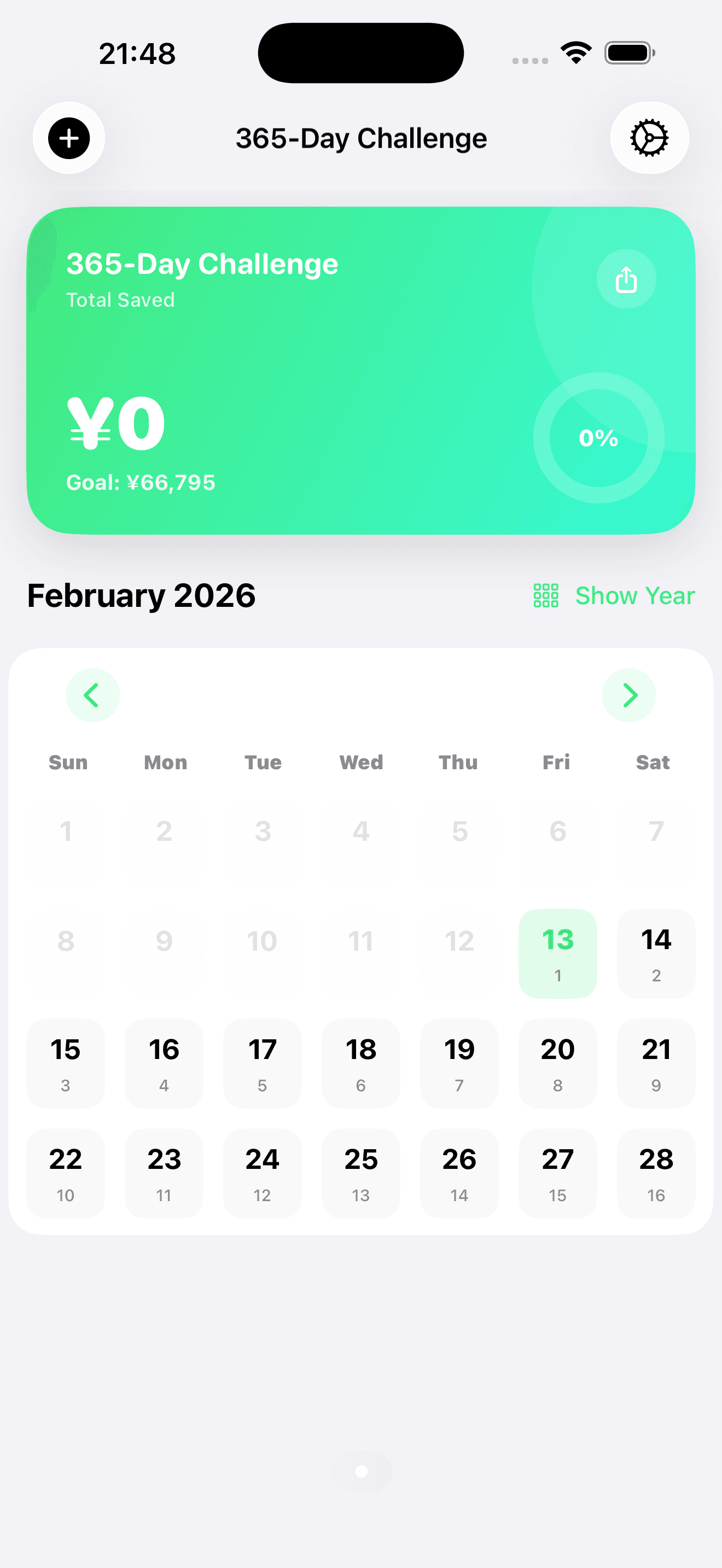Tap the plus icon to add new challenge
722x1568 pixels.
pyautogui.click(x=68, y=138)
